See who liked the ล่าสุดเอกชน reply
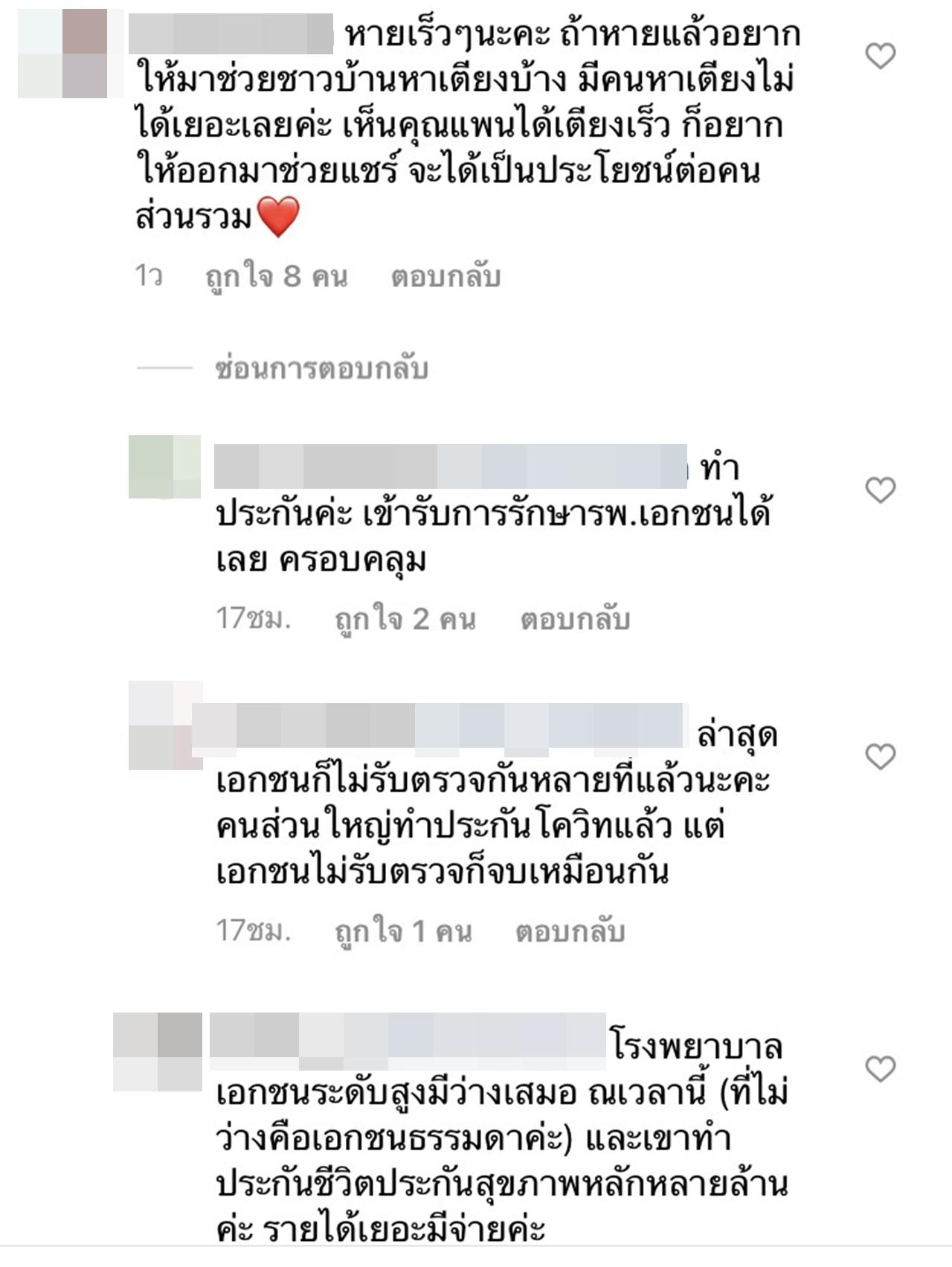Viewport: 952px width, 1267px height. click(403, 931)
